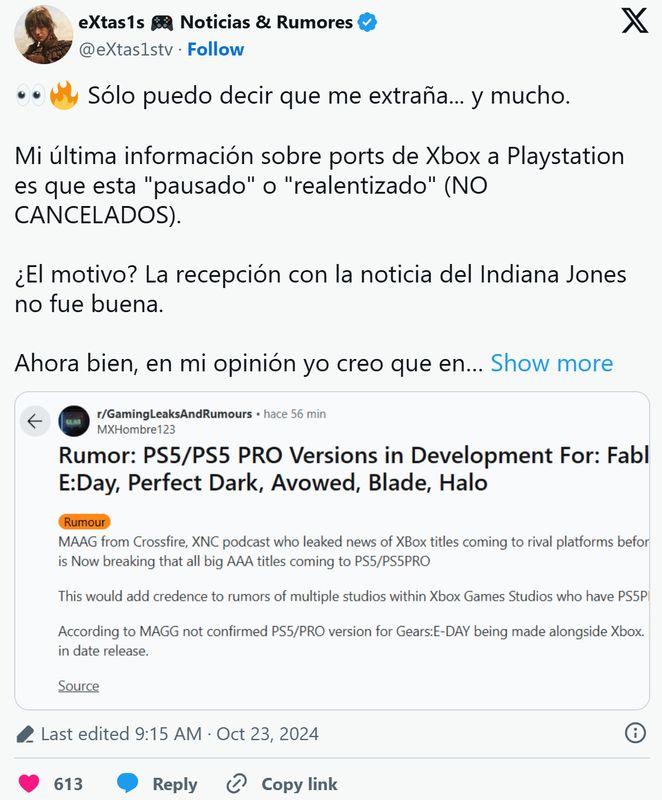The image size is (662, 800).
Task: Open the attached Reddit rumor image
Action: click(x=331, y=551)
